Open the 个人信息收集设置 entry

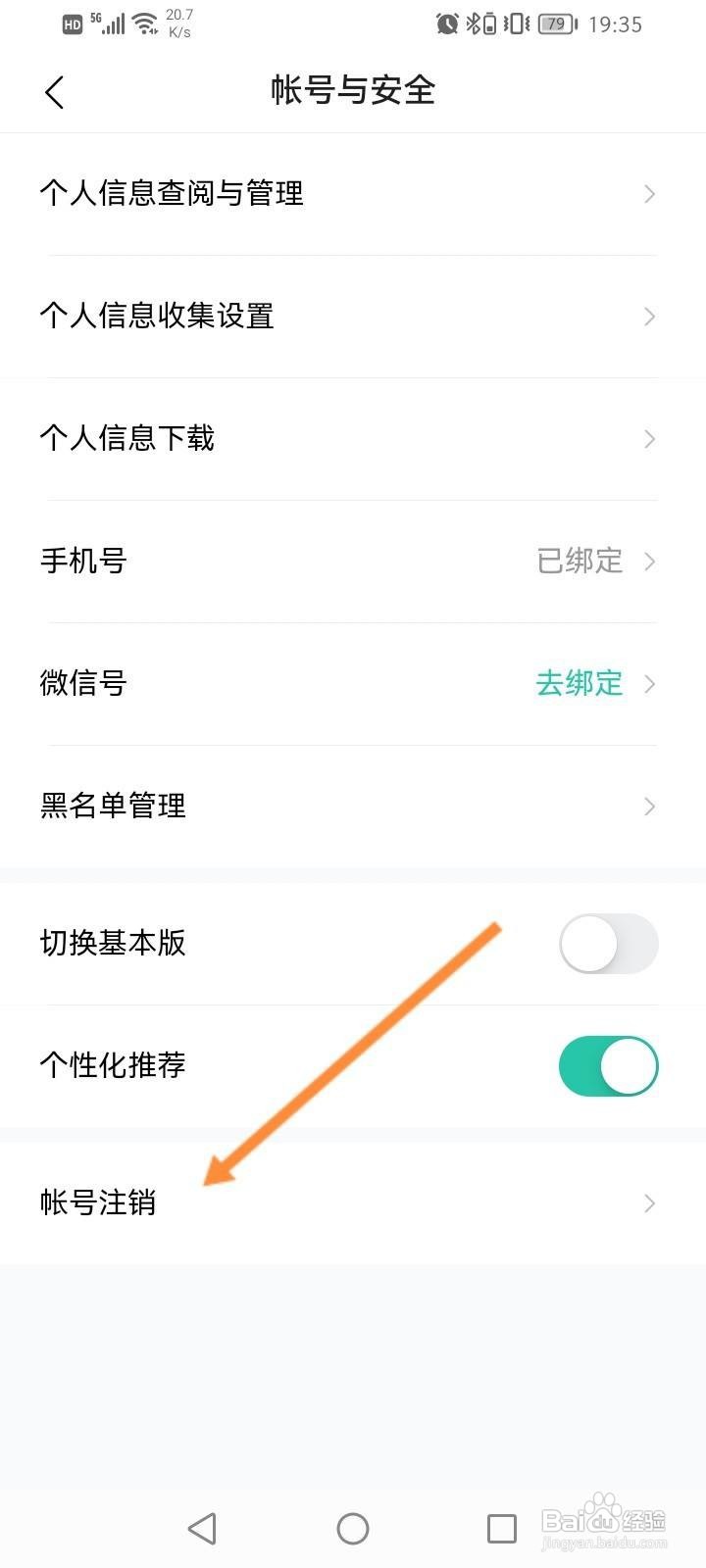click(x=353, y=316)
